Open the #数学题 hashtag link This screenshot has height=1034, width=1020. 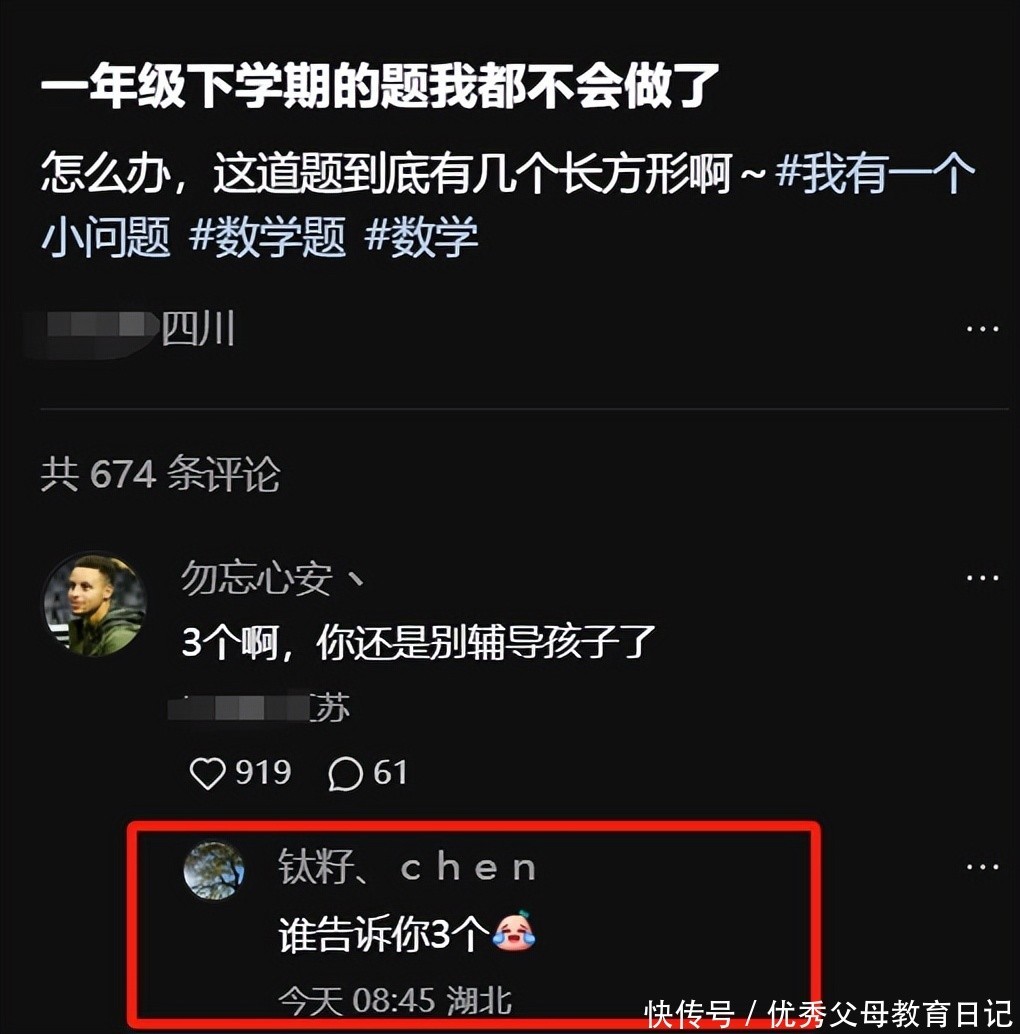[x=267, y=237]
